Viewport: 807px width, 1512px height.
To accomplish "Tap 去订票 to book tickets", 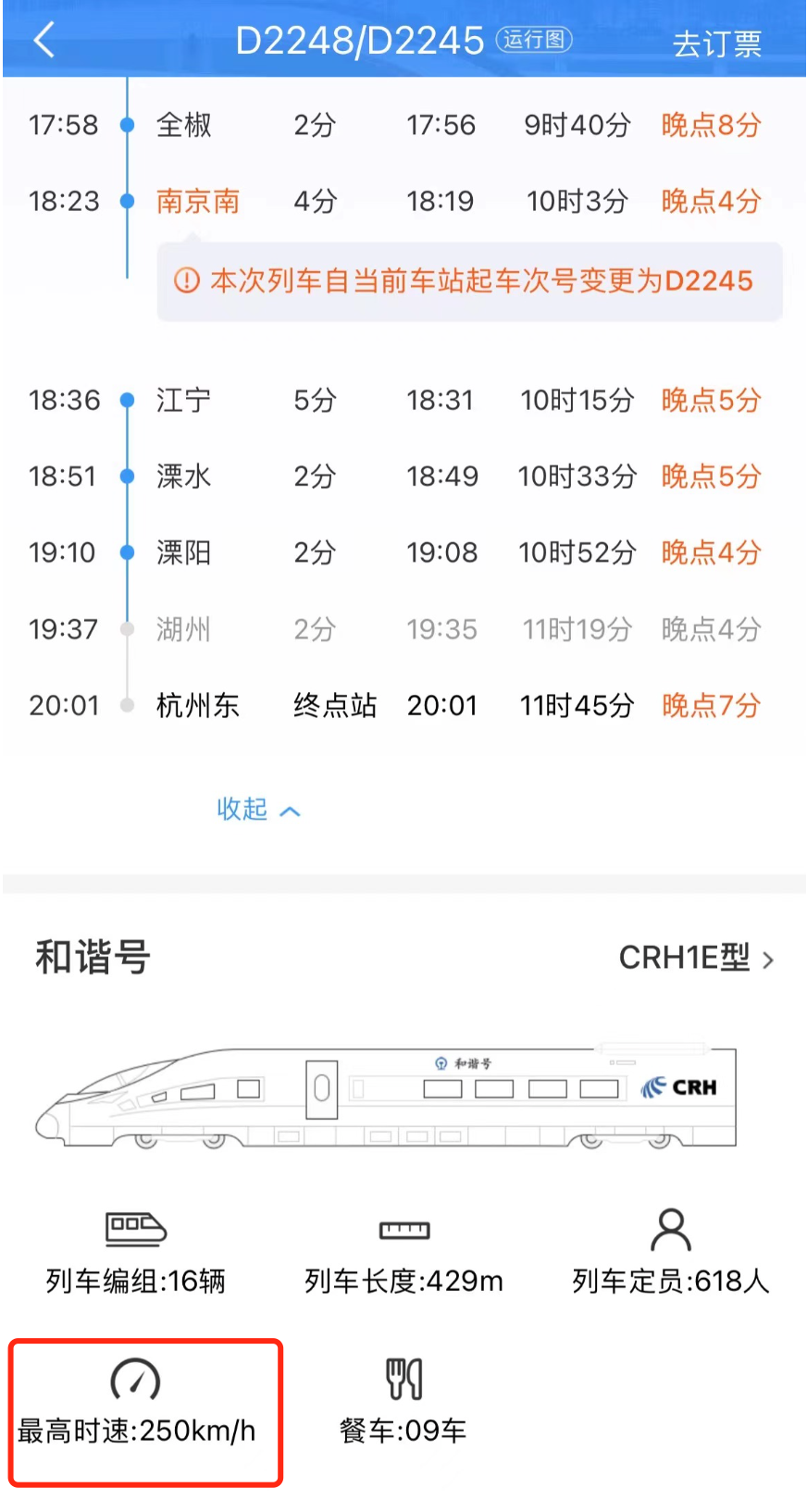I will (717, 43).
